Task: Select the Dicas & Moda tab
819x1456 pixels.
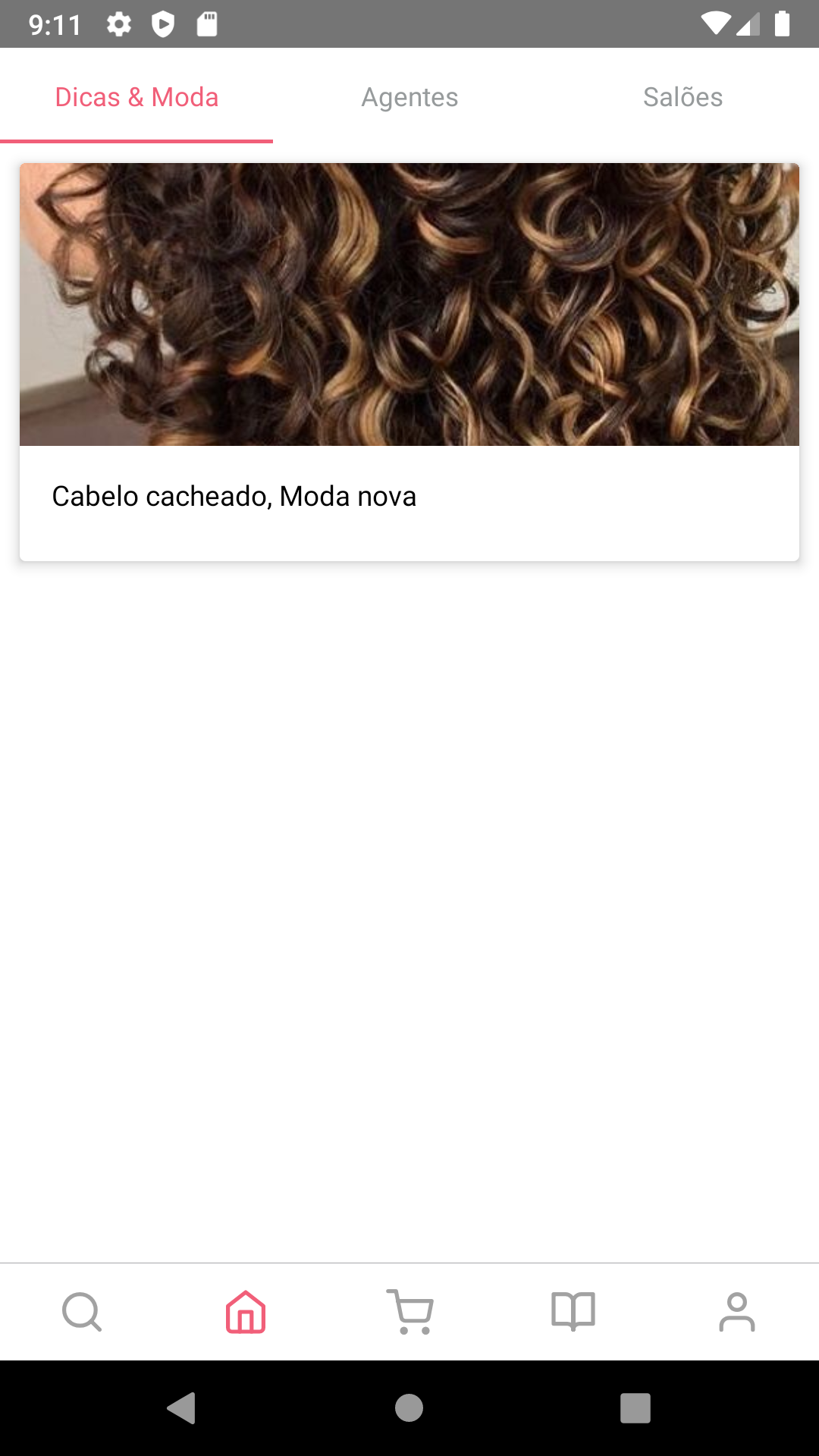Action: (x=136, y=97)
